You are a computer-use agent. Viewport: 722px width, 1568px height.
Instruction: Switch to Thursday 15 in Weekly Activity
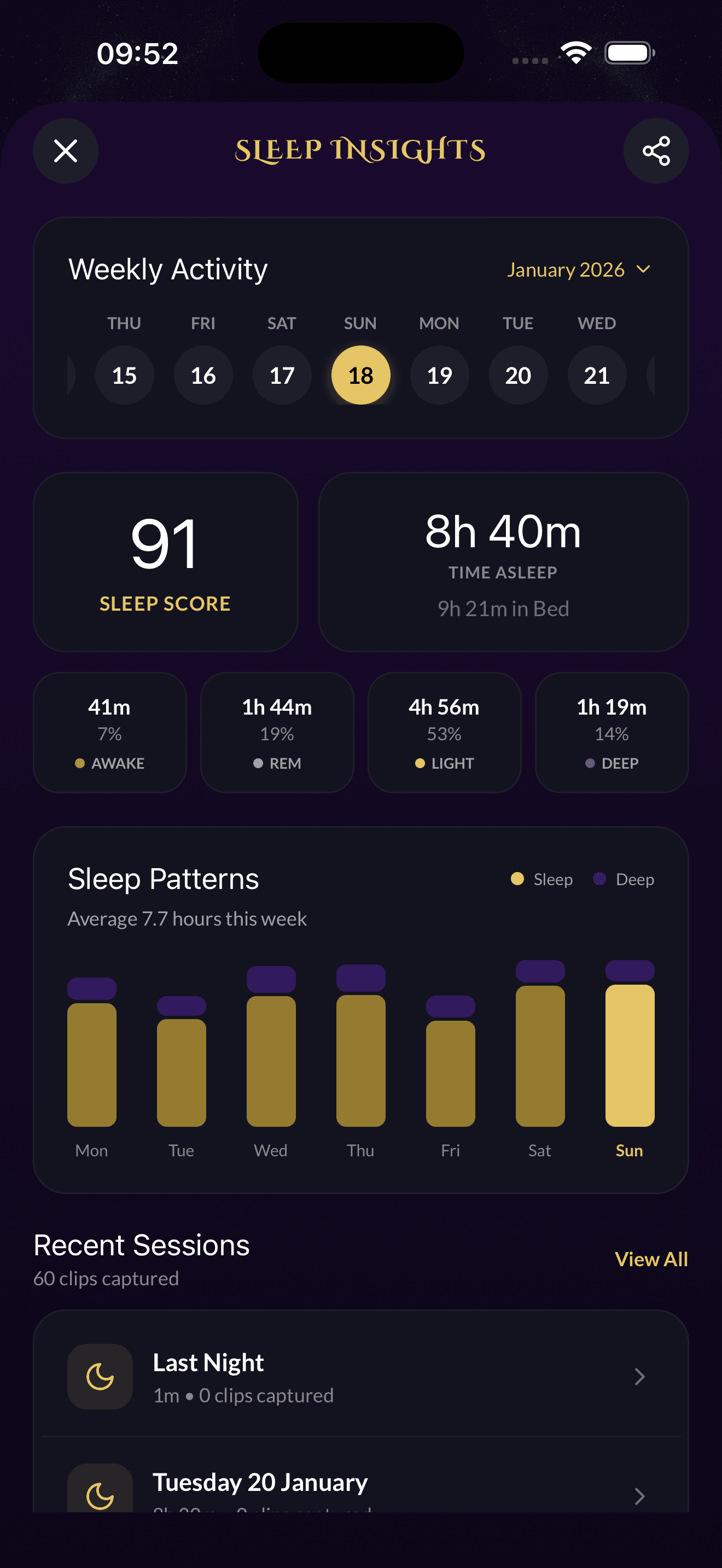124,375
